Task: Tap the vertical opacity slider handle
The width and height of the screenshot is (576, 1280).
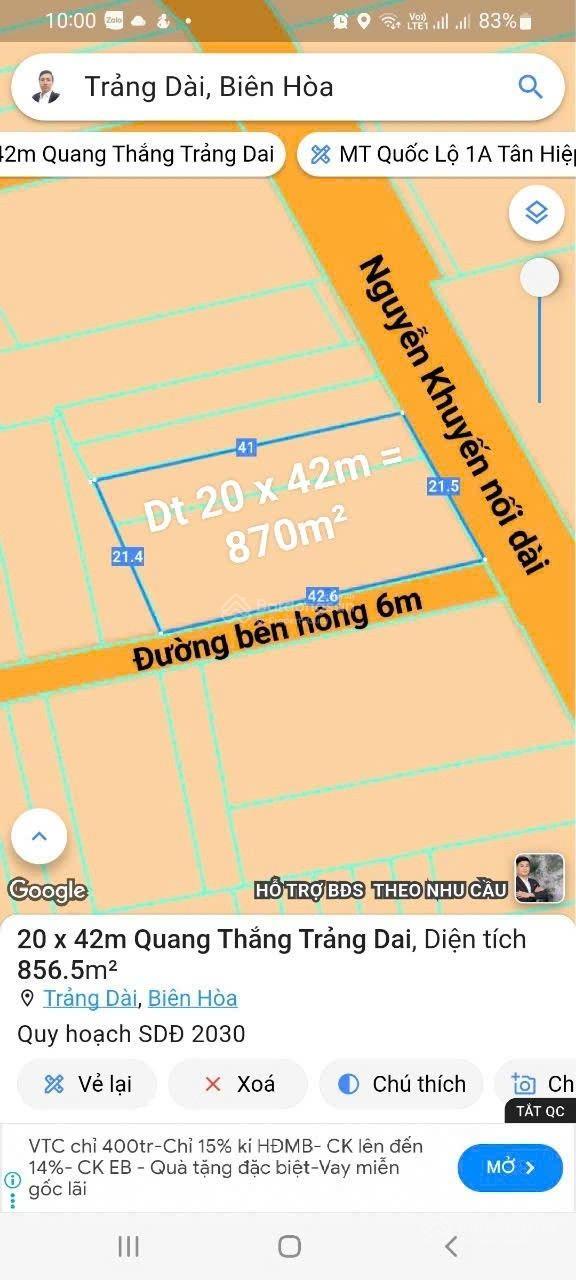Action: point(540,277)
